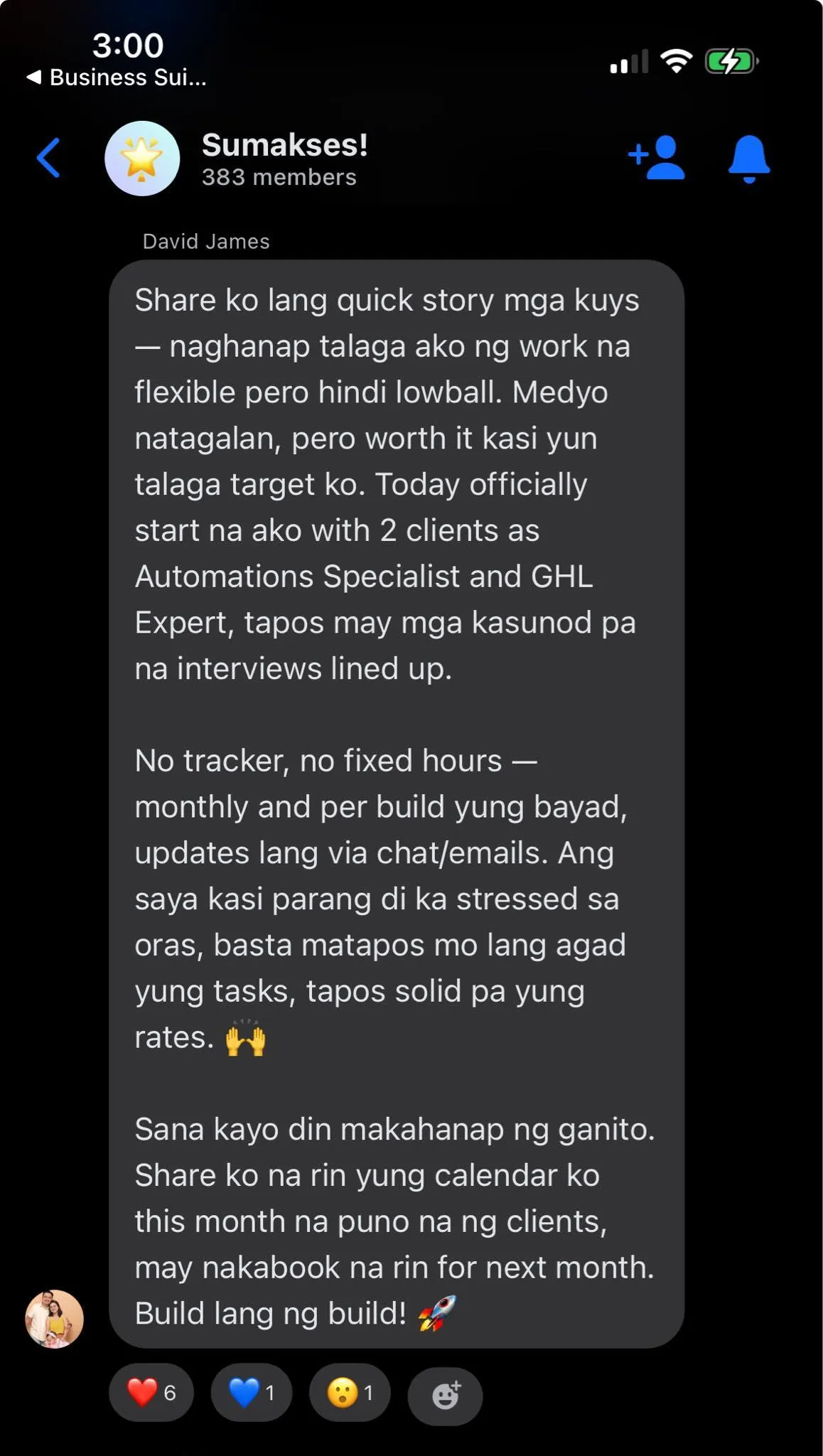The width and height of the screenshot is (823, 1456).
Task: Open the notifications bell
Action: 749,158
